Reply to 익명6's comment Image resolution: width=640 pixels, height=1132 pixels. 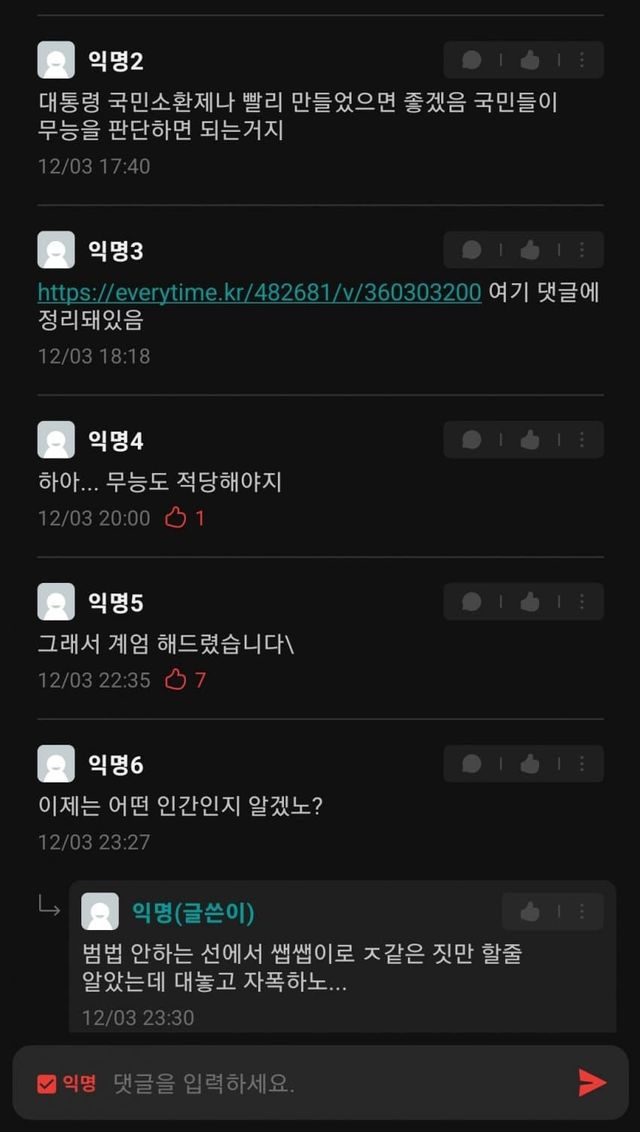pyautogui.click(x=472, y=764)
